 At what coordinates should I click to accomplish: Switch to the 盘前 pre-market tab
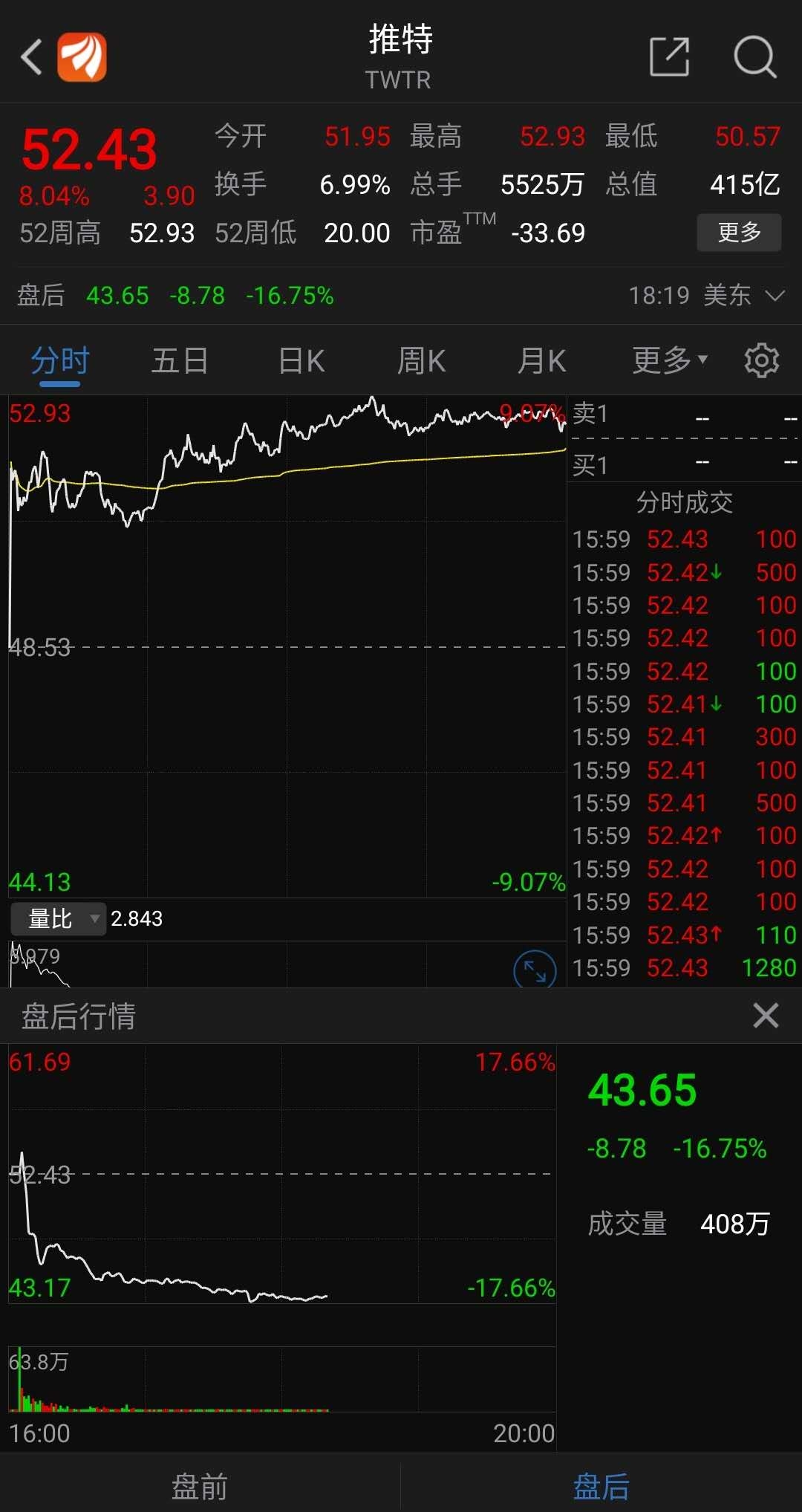[x=200, y=1487]
